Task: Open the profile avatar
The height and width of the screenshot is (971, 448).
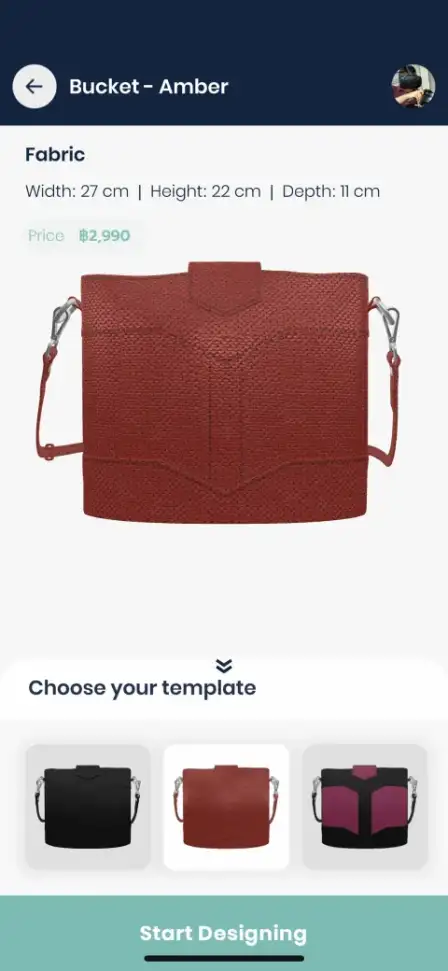Action: pos(413,86)
